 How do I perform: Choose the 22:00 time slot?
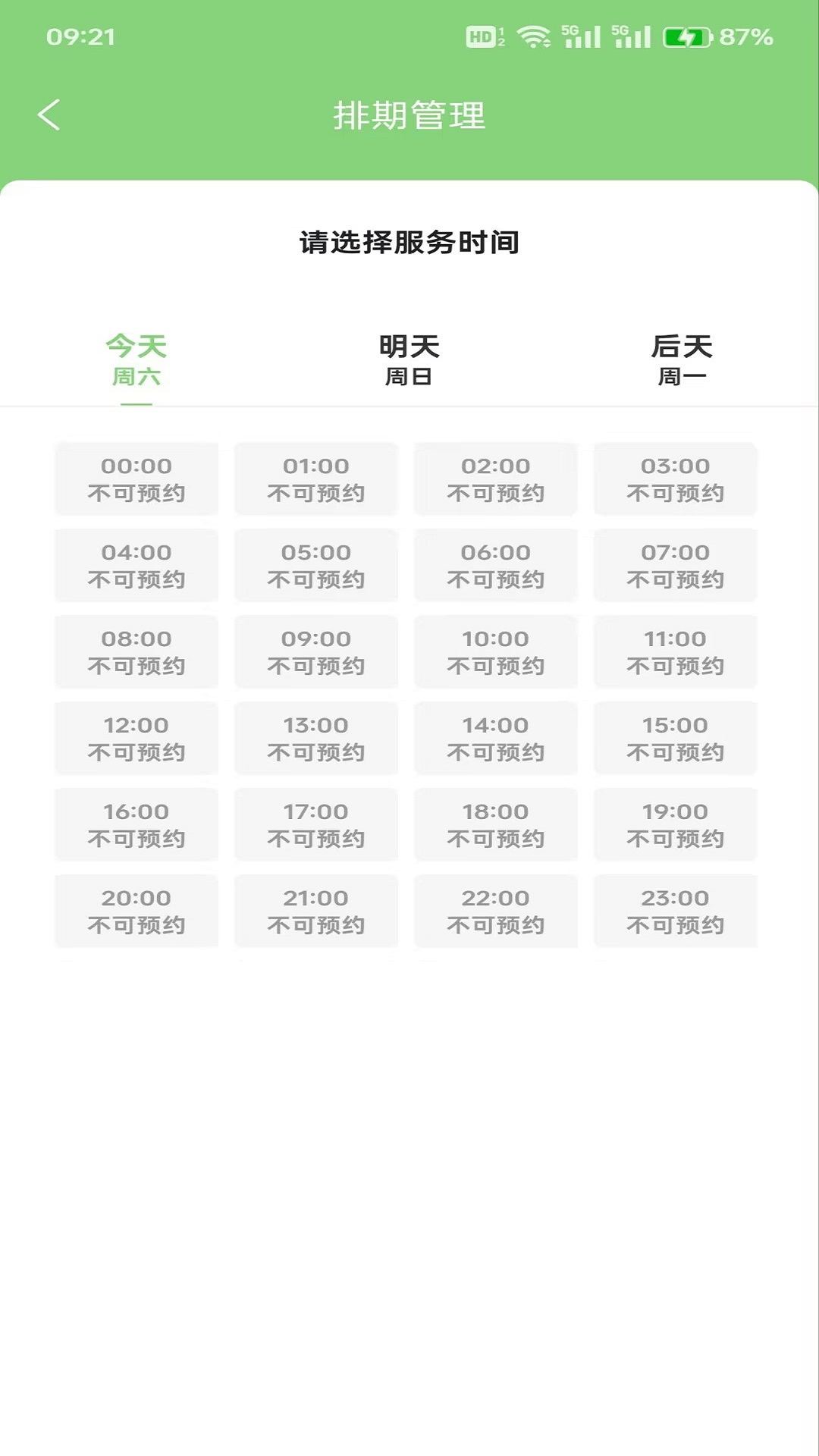[x=496, y=912]
